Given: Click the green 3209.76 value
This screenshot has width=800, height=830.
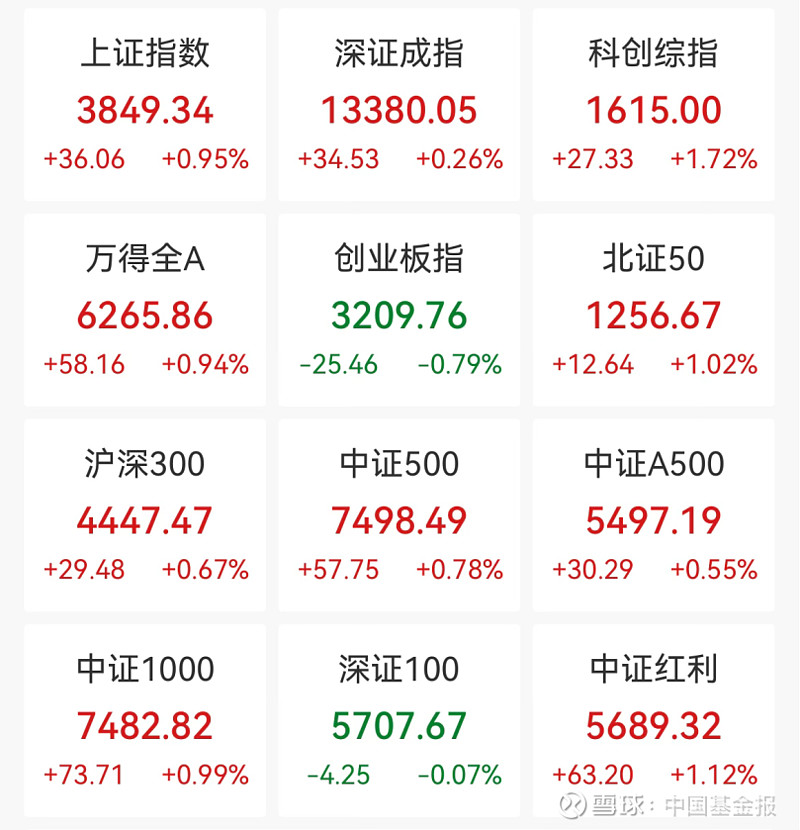Looking at the screenshot, I should point(399,316).
